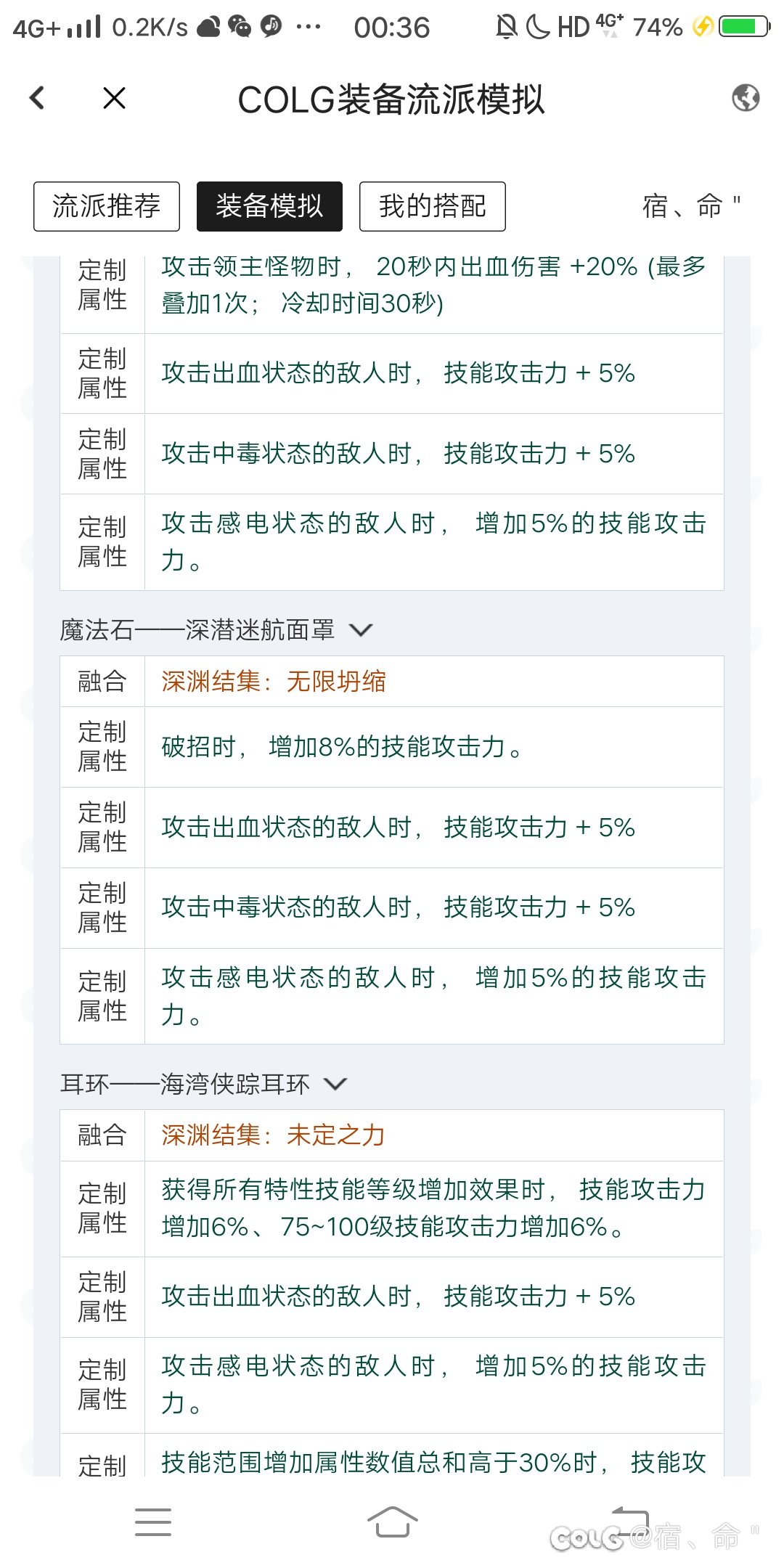Close the page with the X icon
784x1568 pixels.
(x=115, y=98)
